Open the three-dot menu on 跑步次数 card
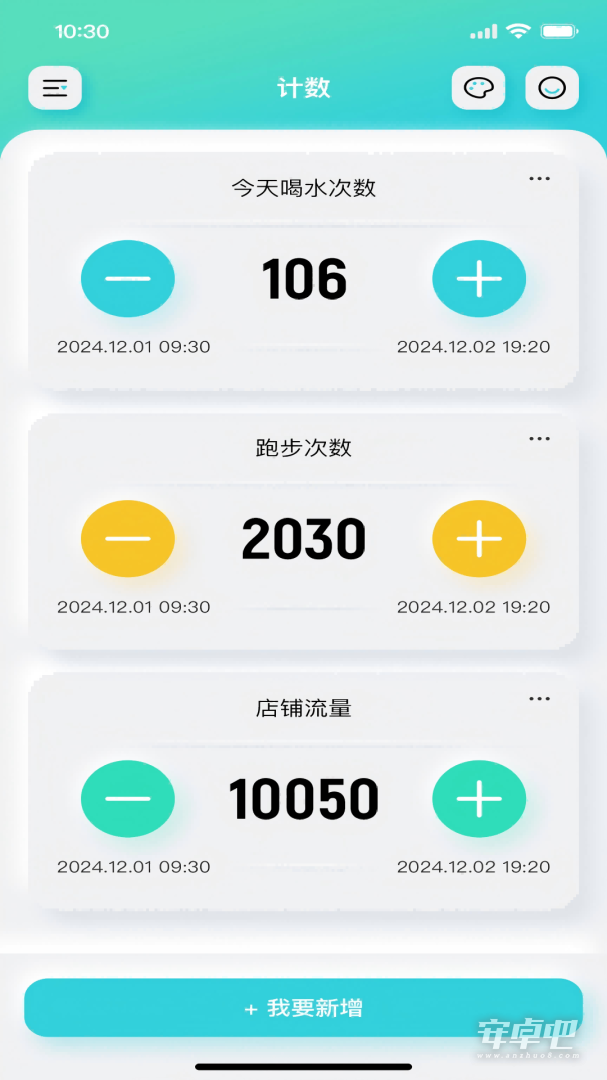 (539, 439)
